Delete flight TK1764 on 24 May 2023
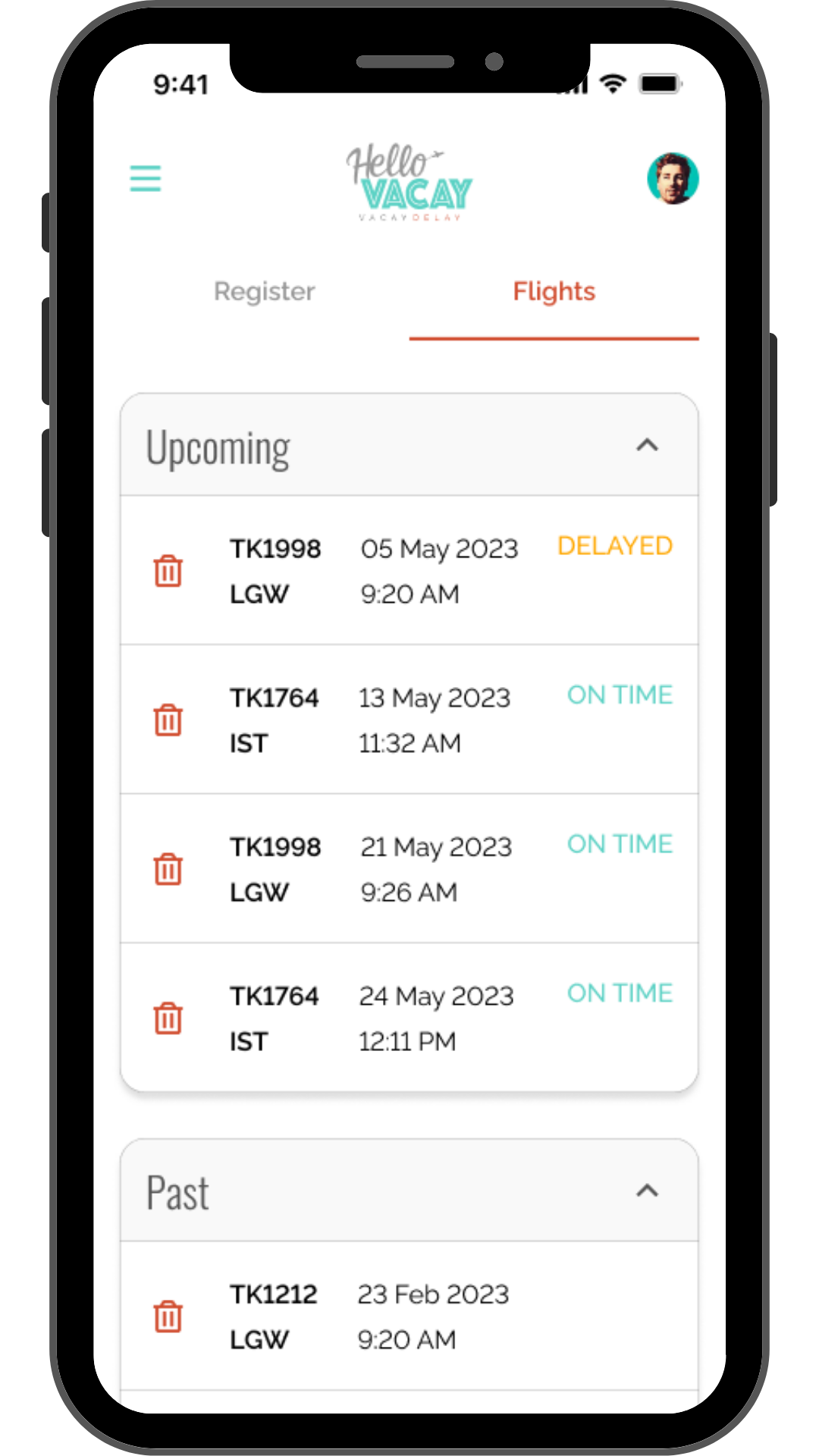The height and width of the screenshot is (1456, 819). [168, 1018]
